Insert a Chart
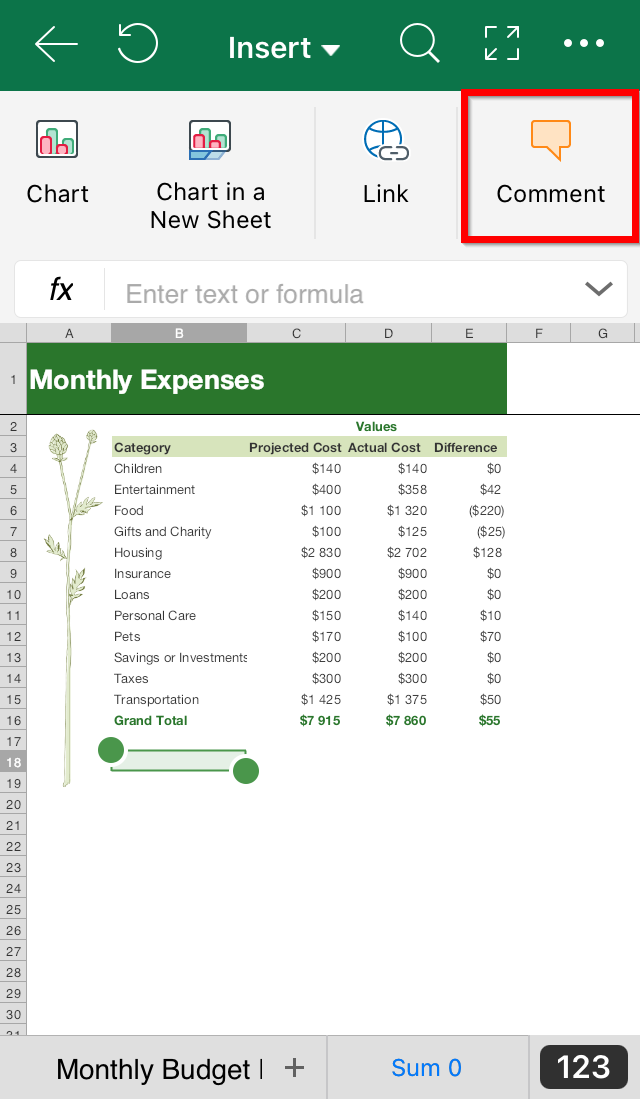Viewport: 640px width, 1099px height. (57, 165)
